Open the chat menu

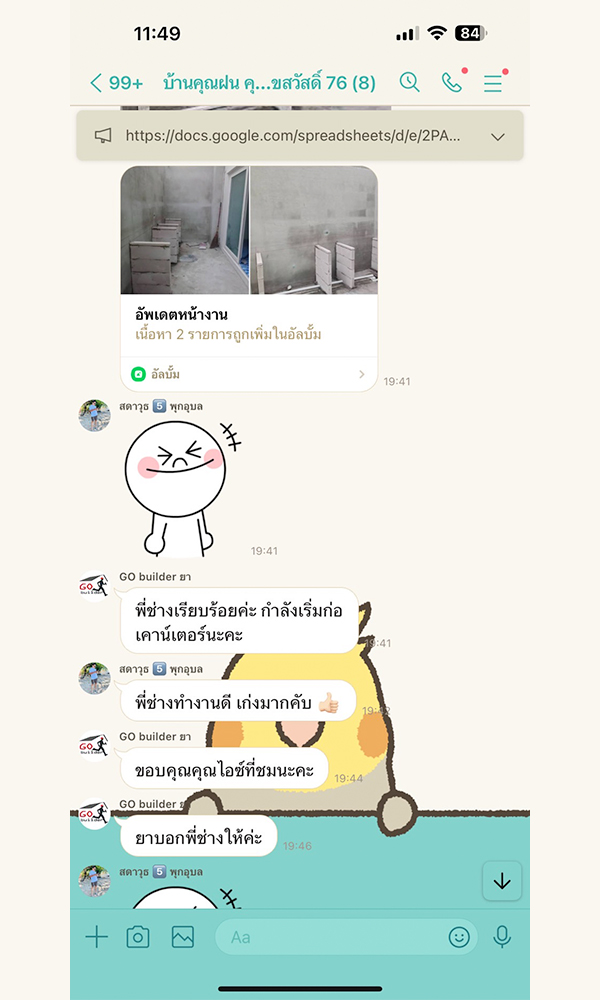[493, 83]
